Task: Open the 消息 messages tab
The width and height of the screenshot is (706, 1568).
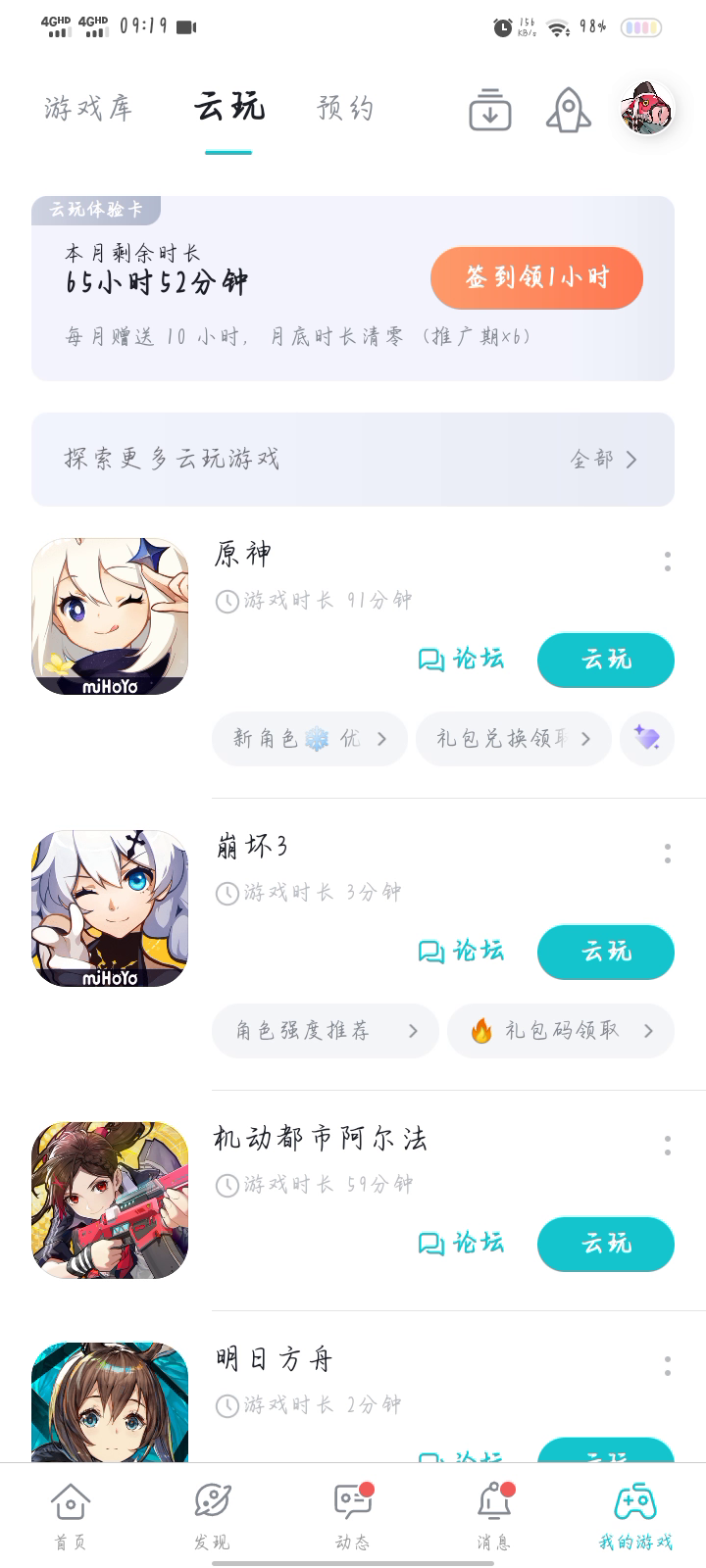Action: tap(494, 1515)
